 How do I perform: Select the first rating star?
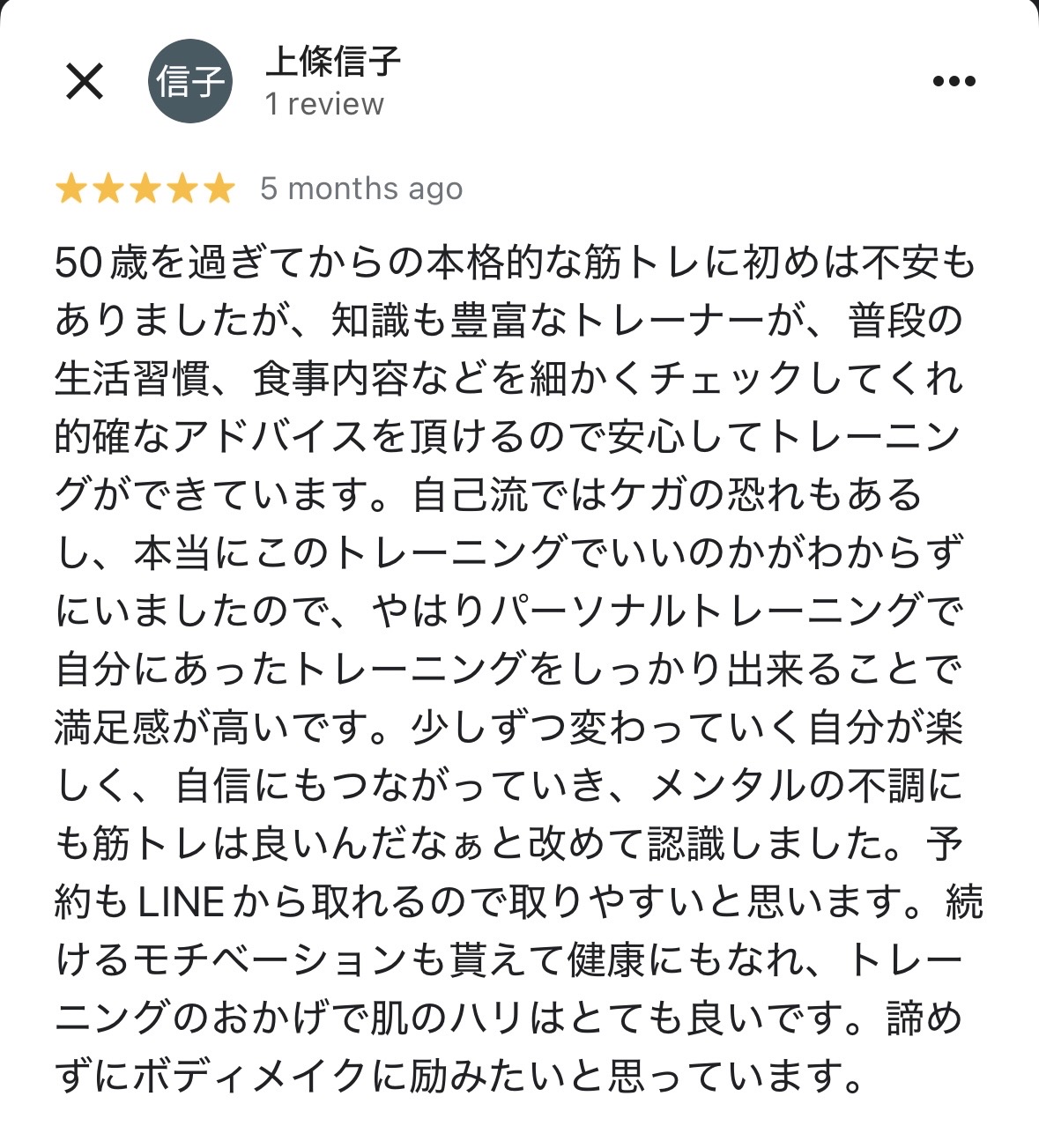71,188
